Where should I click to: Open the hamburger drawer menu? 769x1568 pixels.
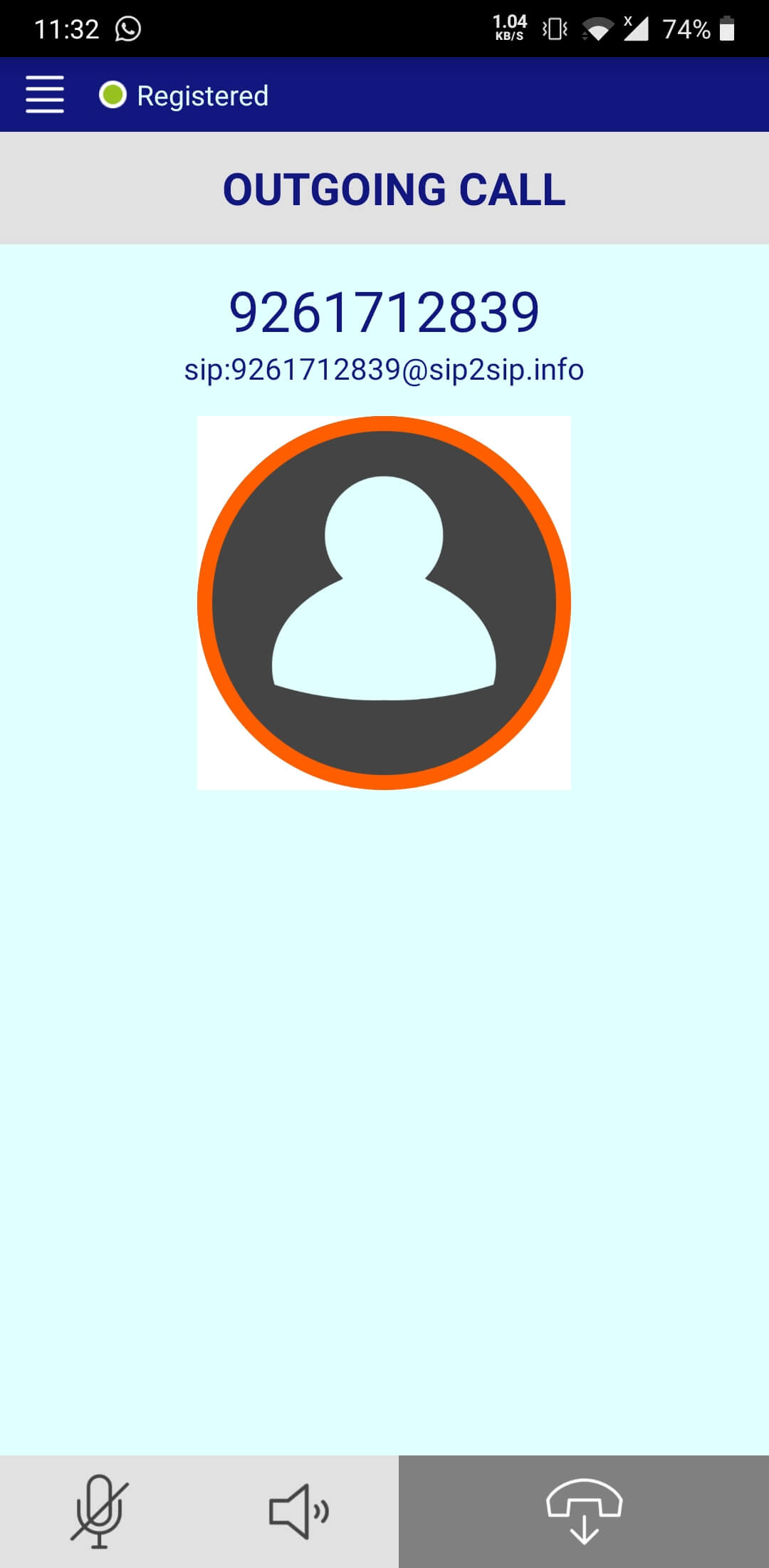(x=45, y=95)
